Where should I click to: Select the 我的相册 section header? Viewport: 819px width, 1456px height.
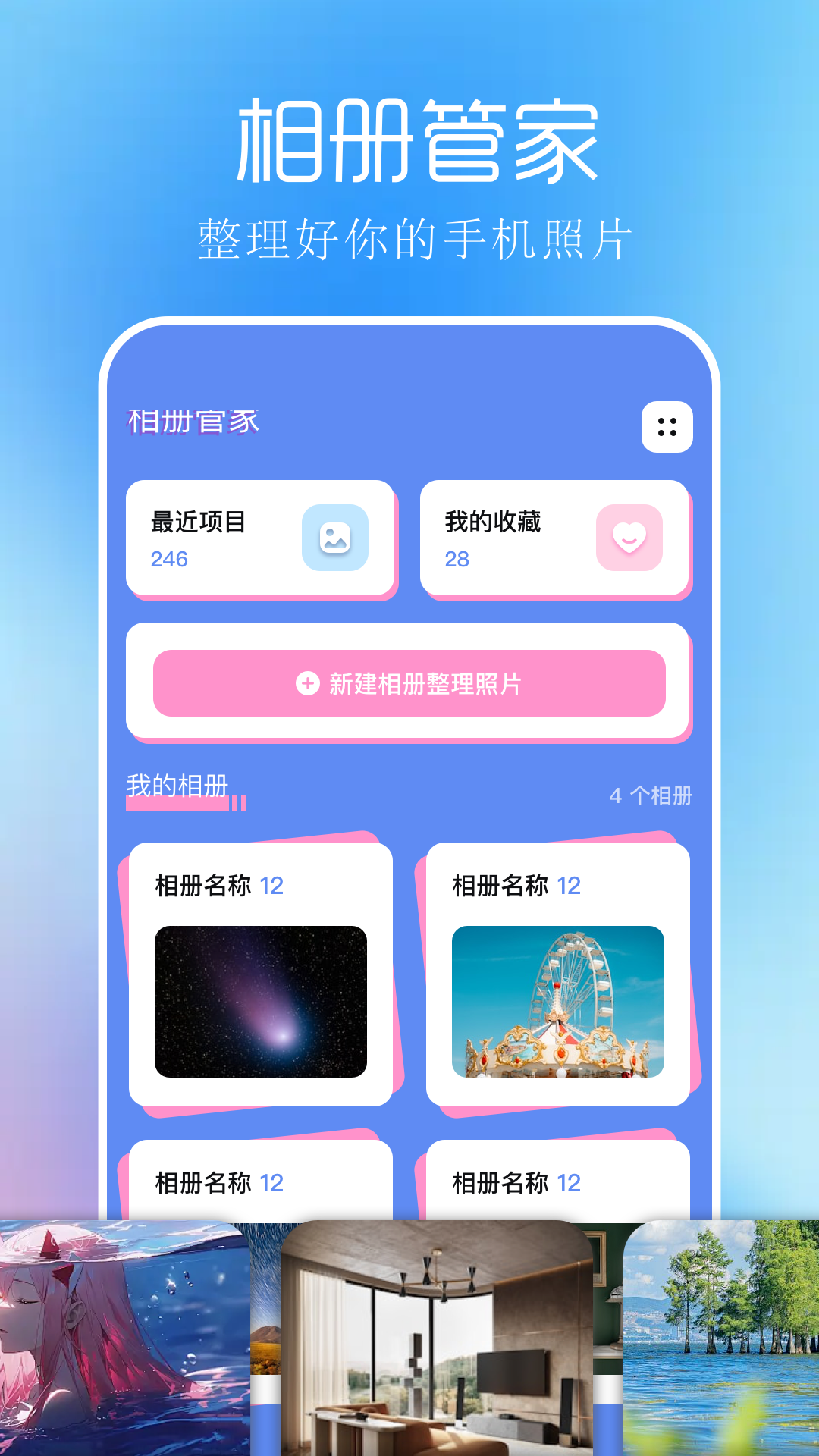tap(176, 786)
